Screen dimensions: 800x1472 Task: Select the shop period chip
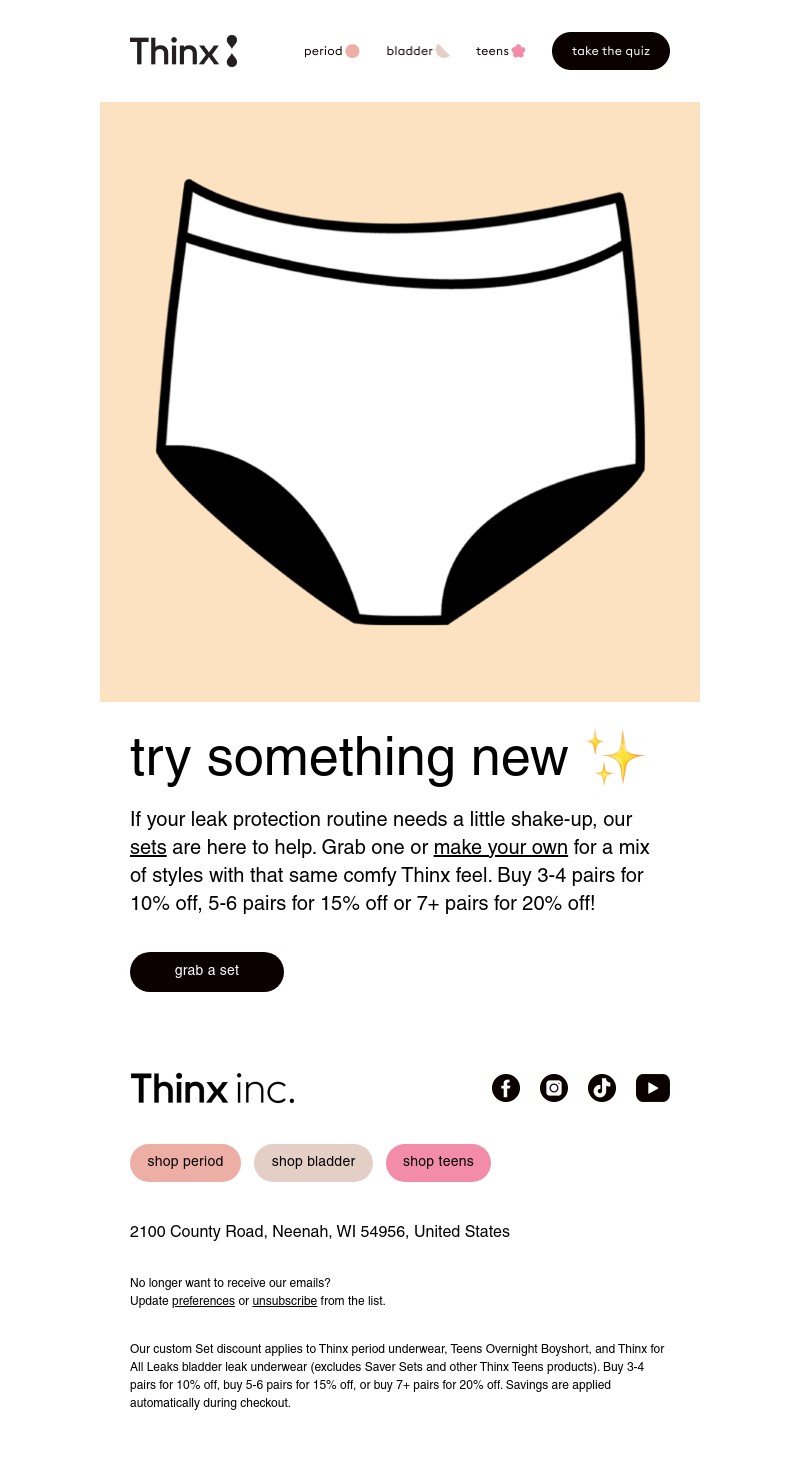click(185, 1162)
